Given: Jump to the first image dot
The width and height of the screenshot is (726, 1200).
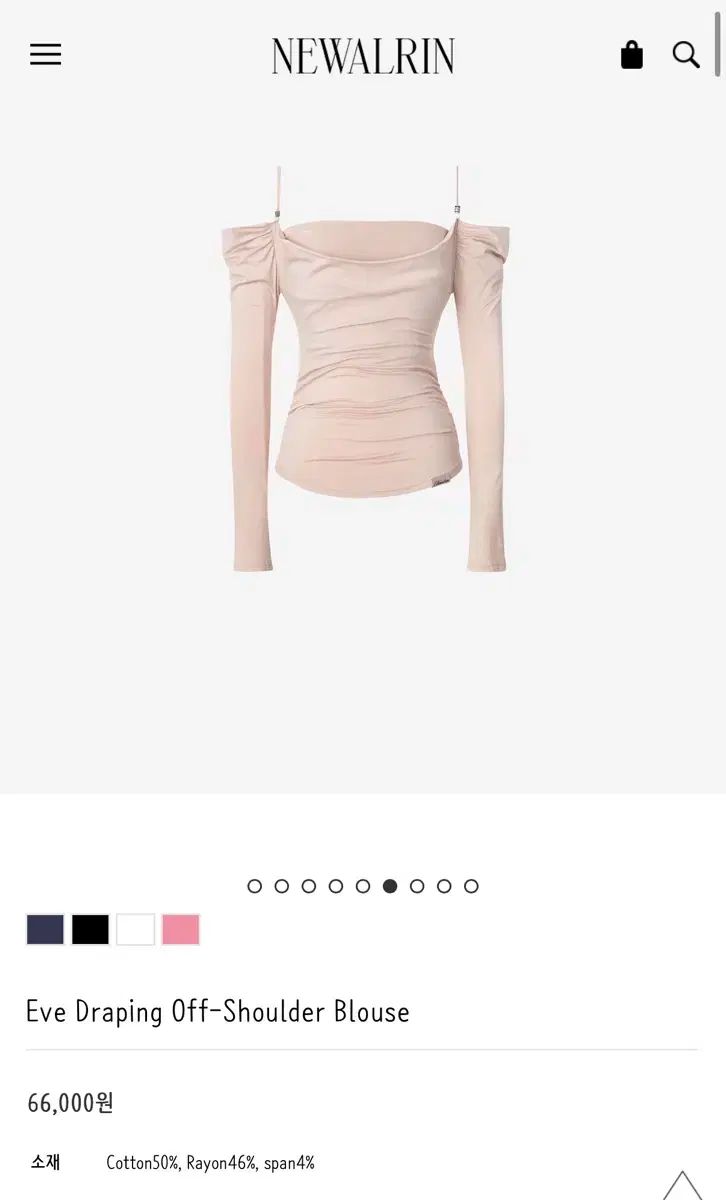Looking at the screenshot, I should click(254, 886).
